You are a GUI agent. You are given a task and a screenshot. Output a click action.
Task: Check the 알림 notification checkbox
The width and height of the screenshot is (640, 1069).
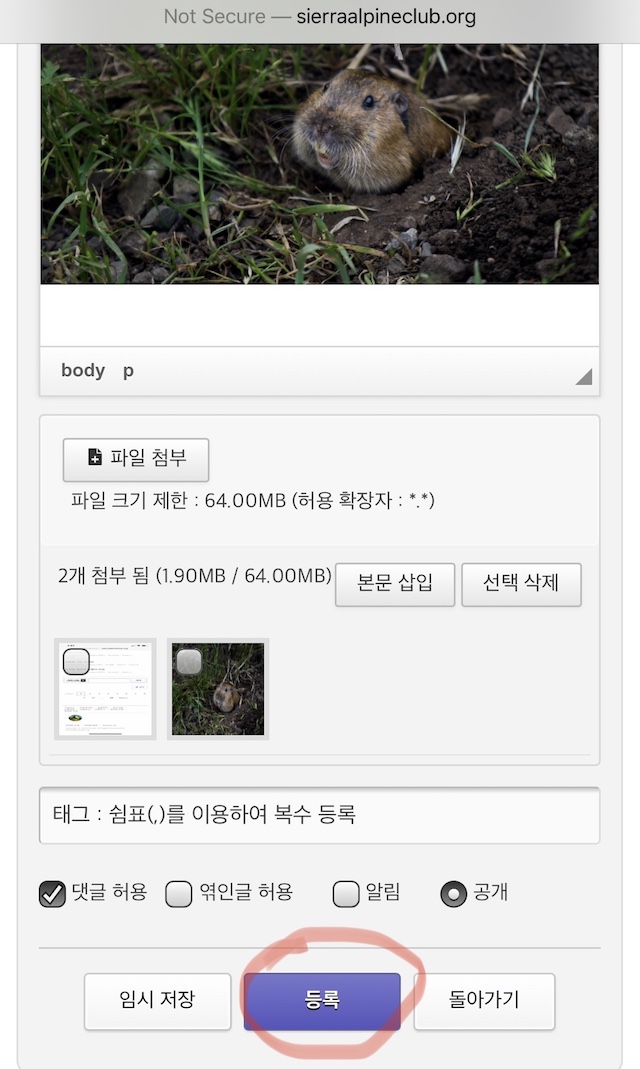pos(346,894)
